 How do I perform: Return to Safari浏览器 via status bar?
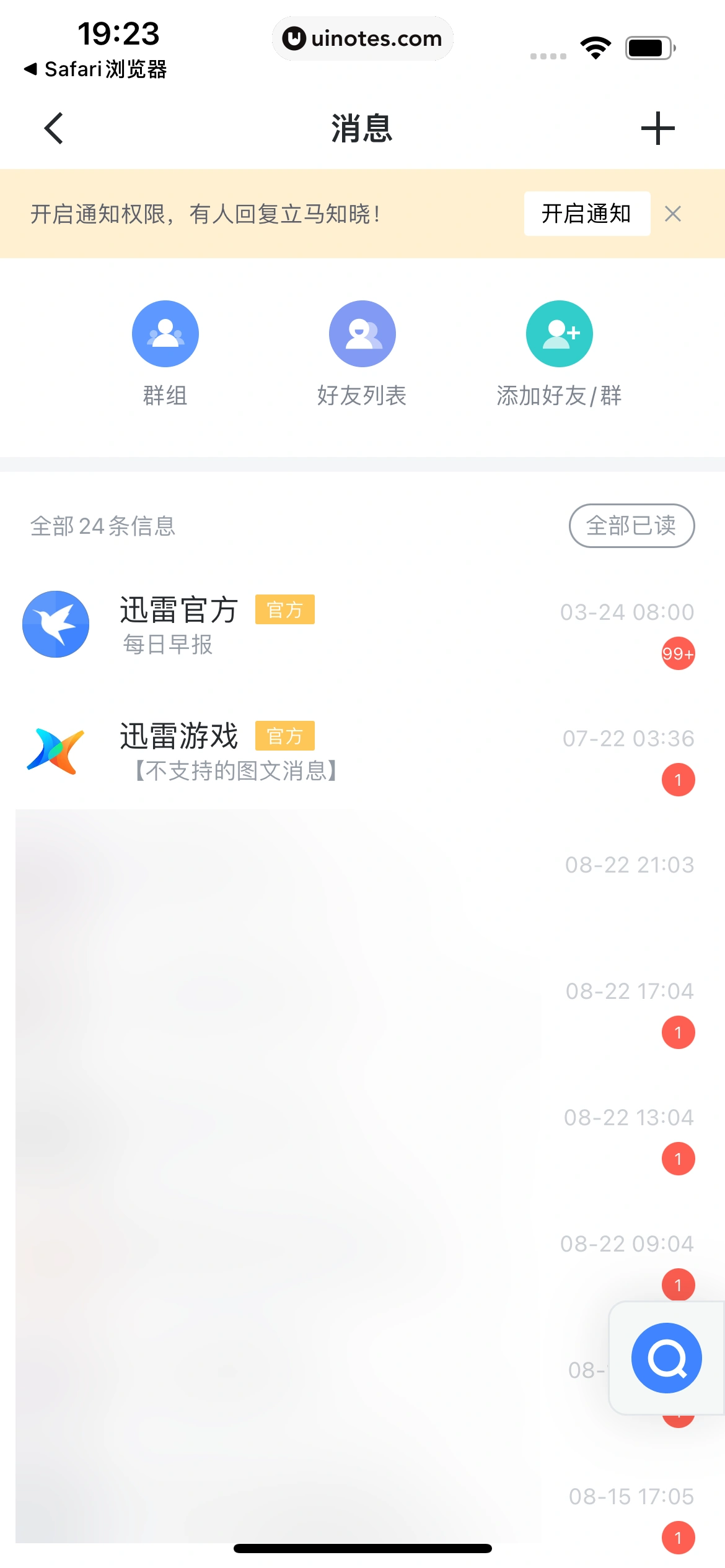coord(96,69)
